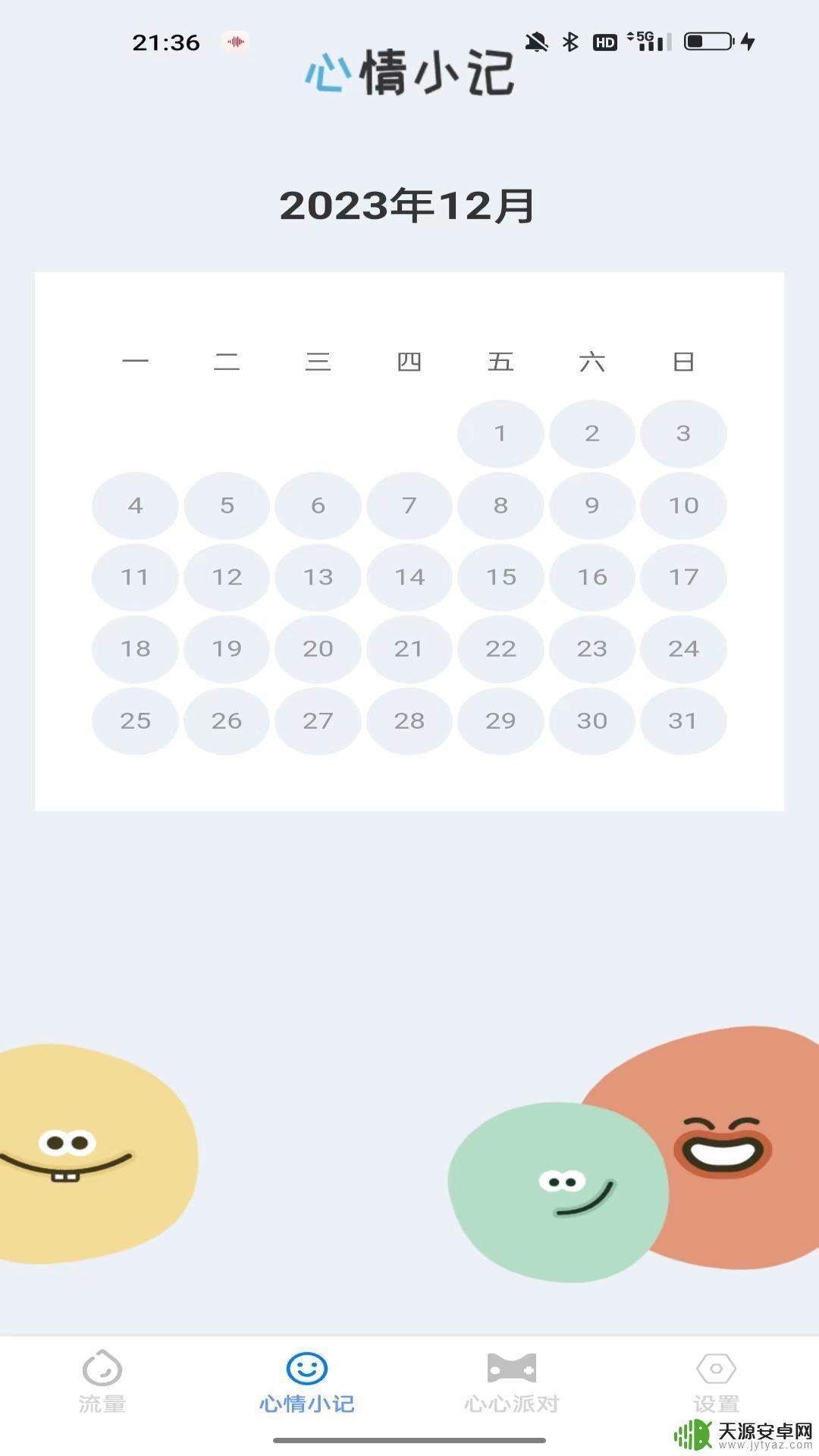Screen dimensions: 819x1456
Task: Choose date 7 in the mood calendar
Action: tap(409, 506)
